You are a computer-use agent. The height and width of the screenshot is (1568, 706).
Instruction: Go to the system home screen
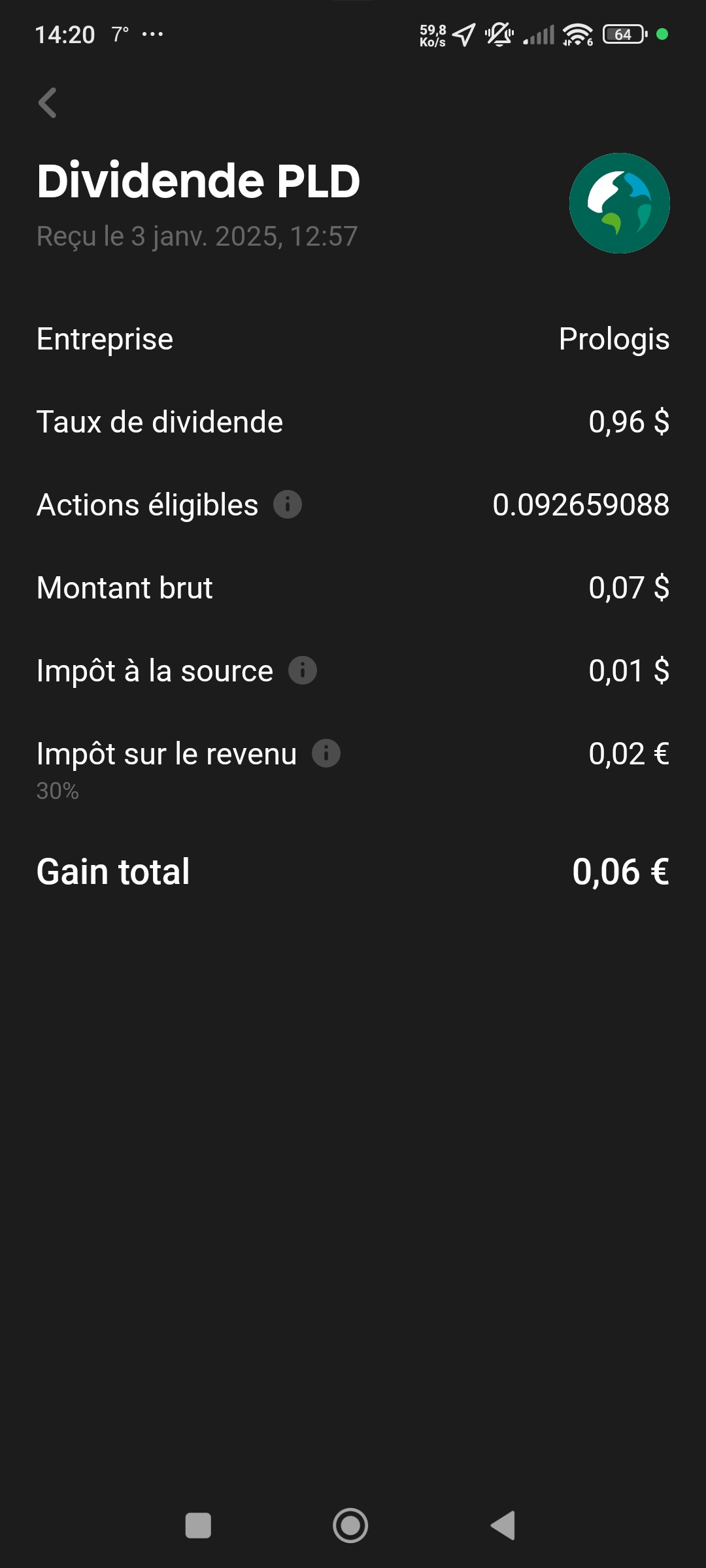click(x=350, y=1526)
